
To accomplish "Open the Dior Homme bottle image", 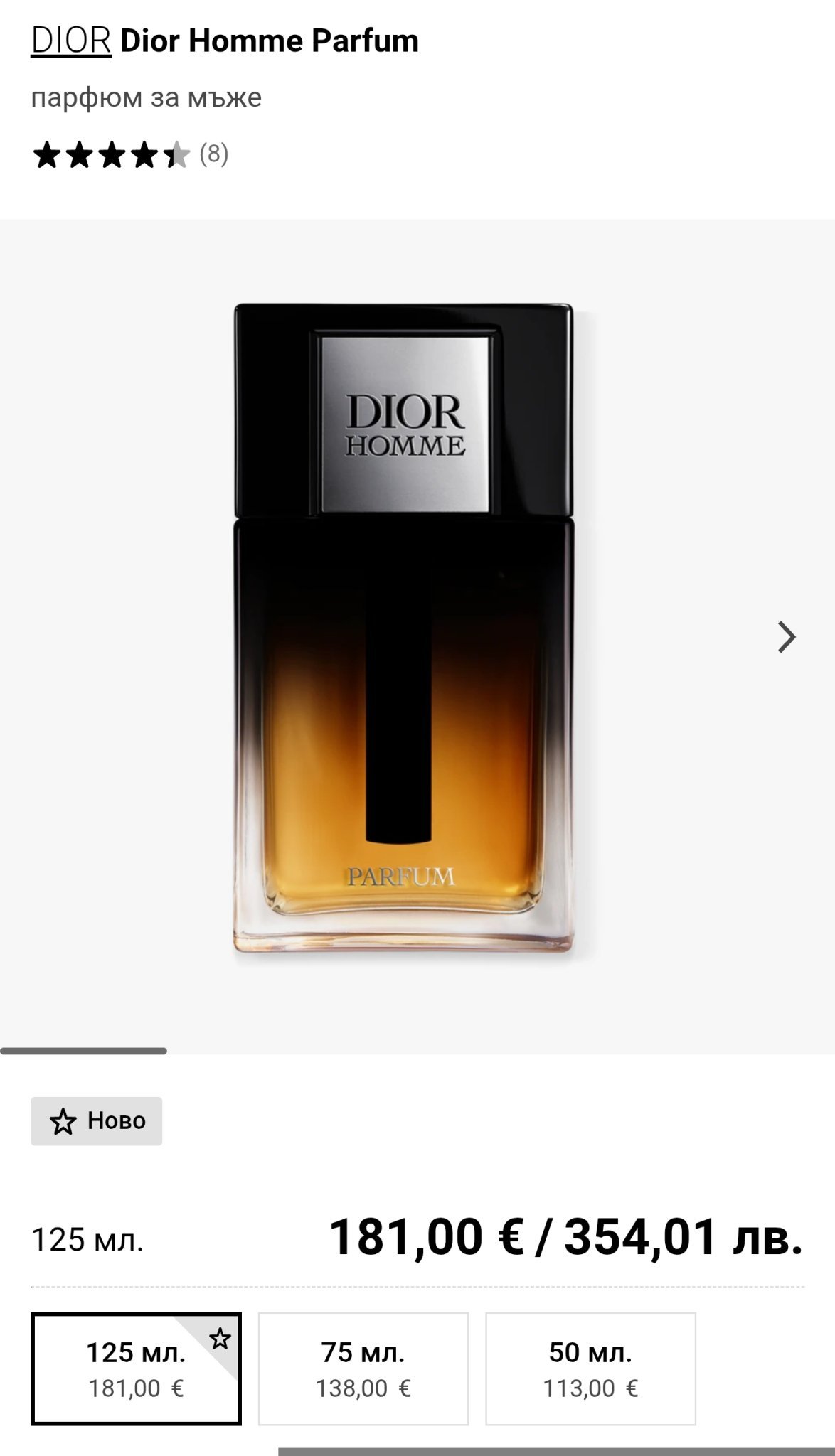I will point(403,629).
